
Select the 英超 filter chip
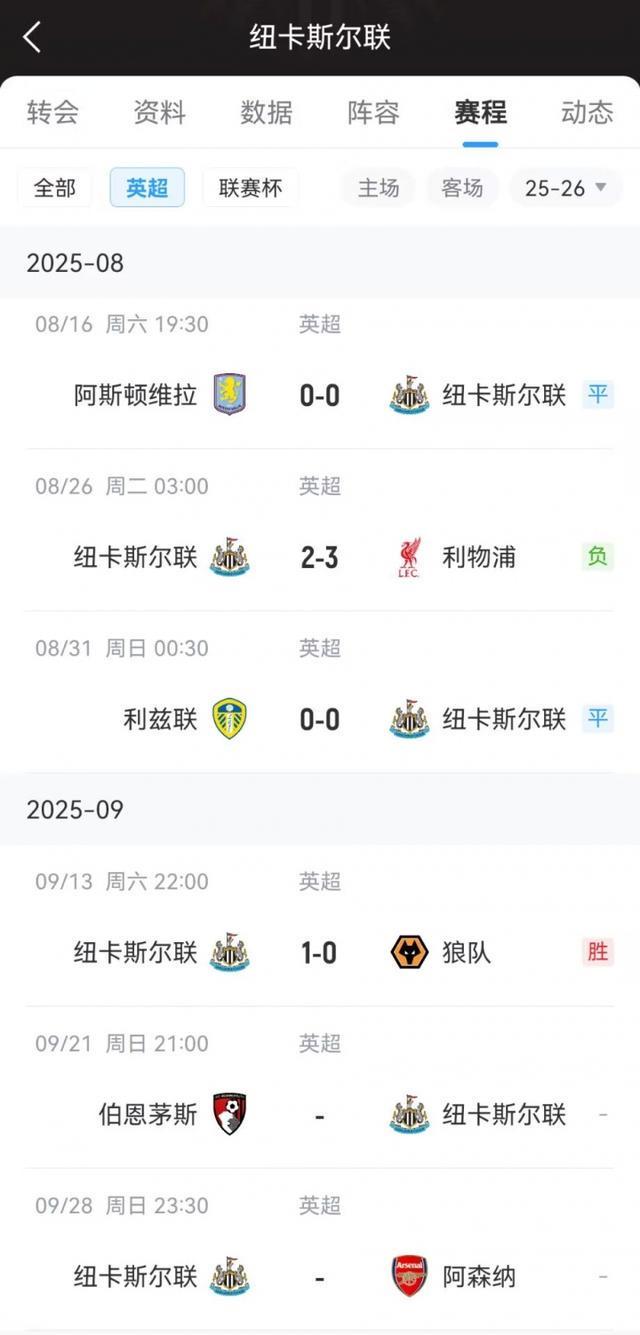[147, 187]
